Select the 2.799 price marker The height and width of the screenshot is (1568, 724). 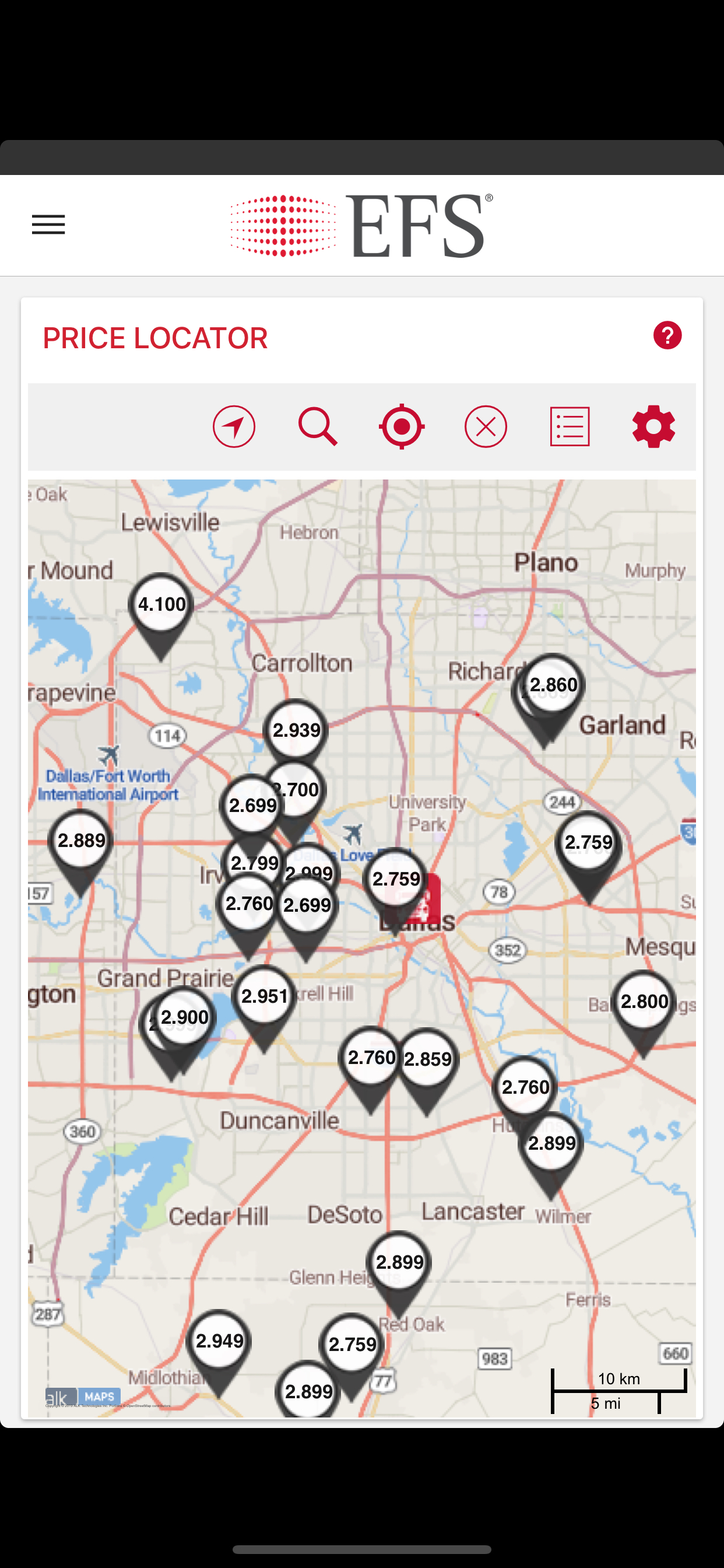tap(255, 862)
